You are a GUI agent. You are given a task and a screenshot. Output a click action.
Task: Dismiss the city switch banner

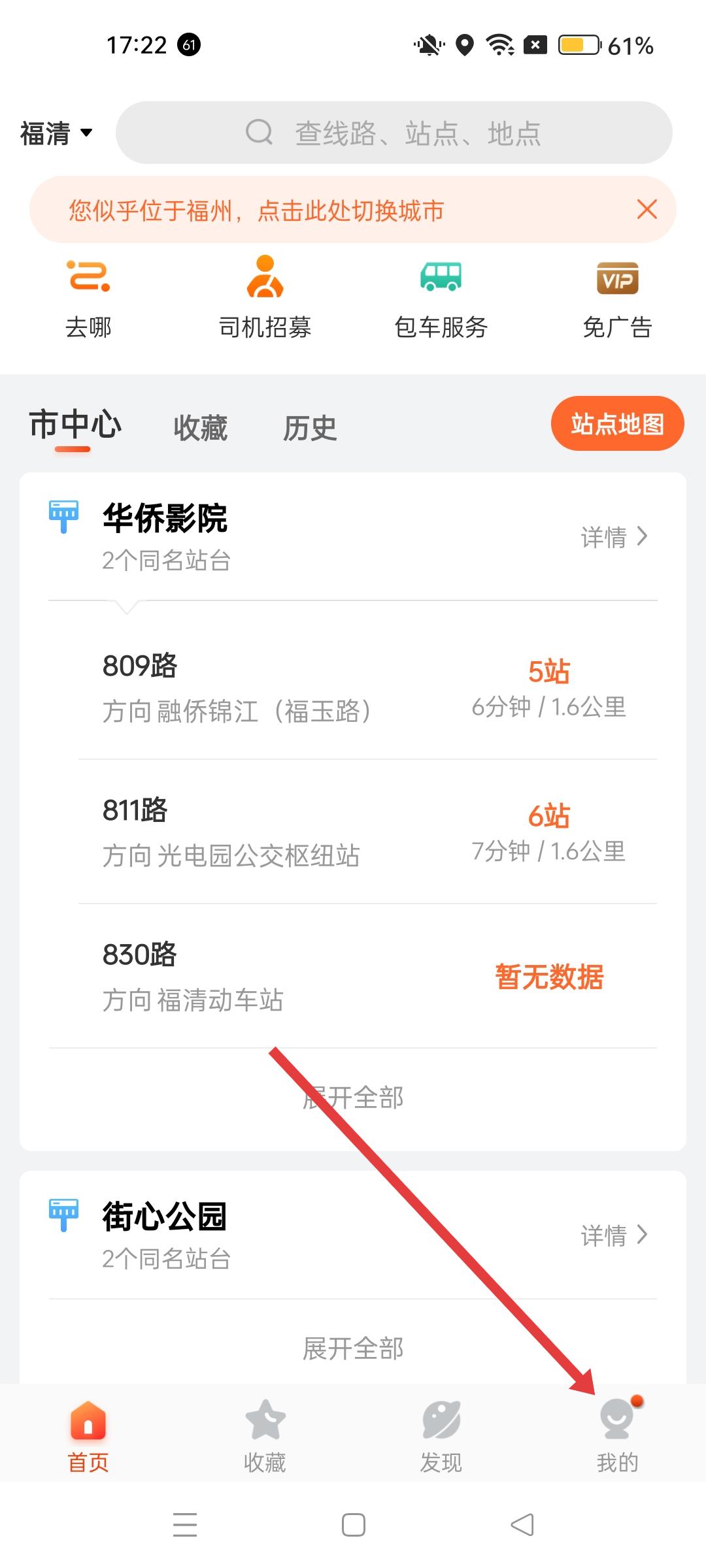(647, 210)
